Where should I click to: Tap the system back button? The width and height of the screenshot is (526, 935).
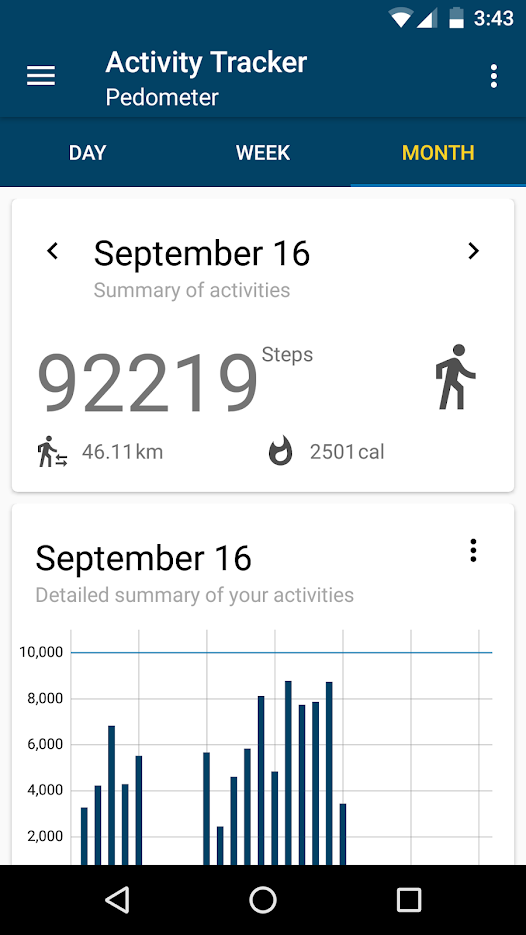click(117, 899)
